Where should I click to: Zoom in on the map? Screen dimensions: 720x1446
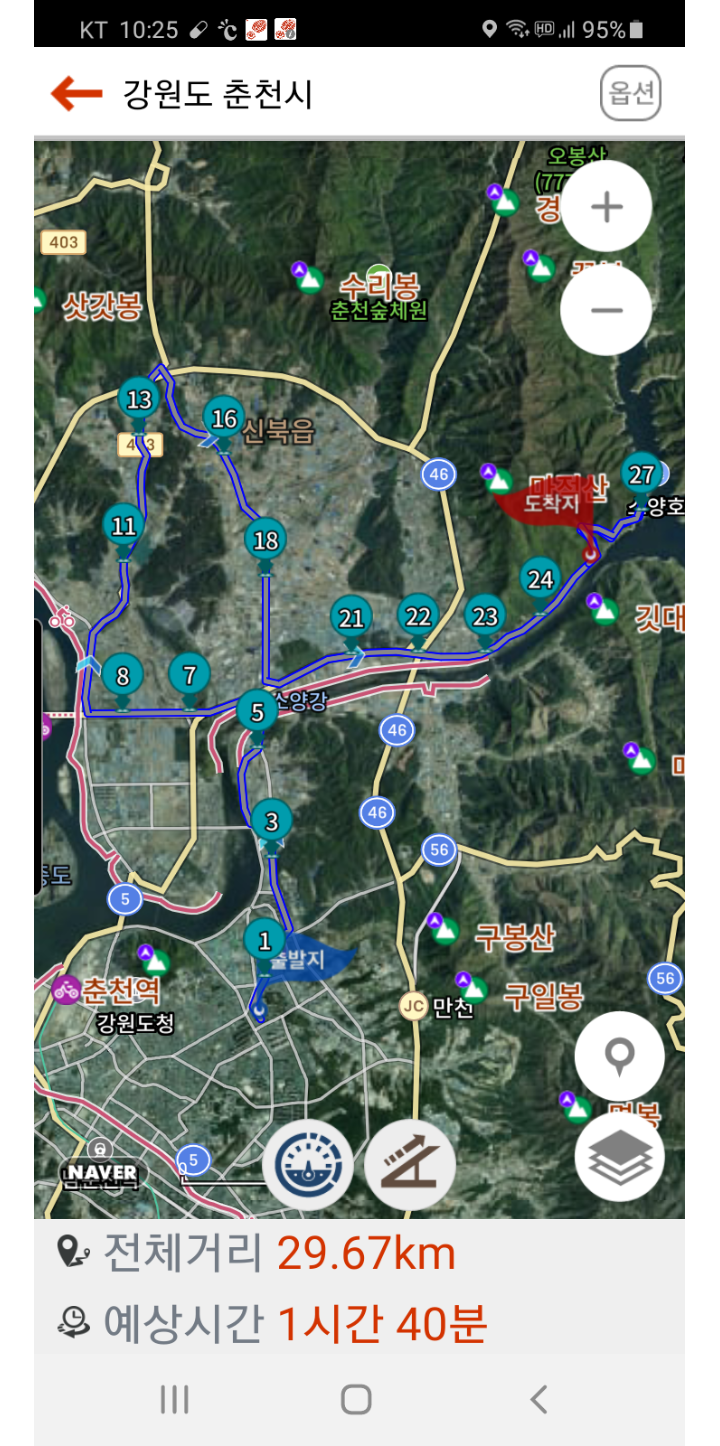(x=606, y=207)
